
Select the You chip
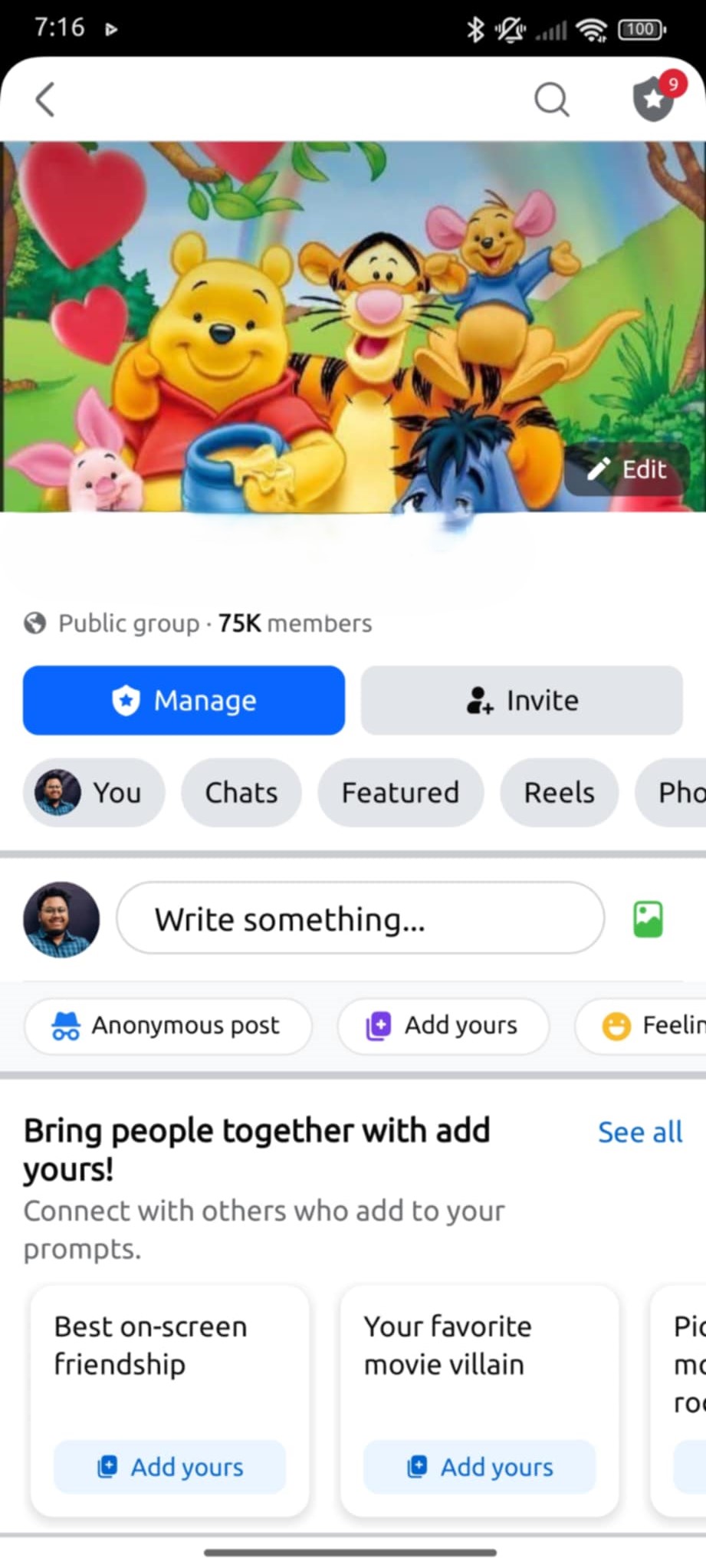(x=94, y=793)
